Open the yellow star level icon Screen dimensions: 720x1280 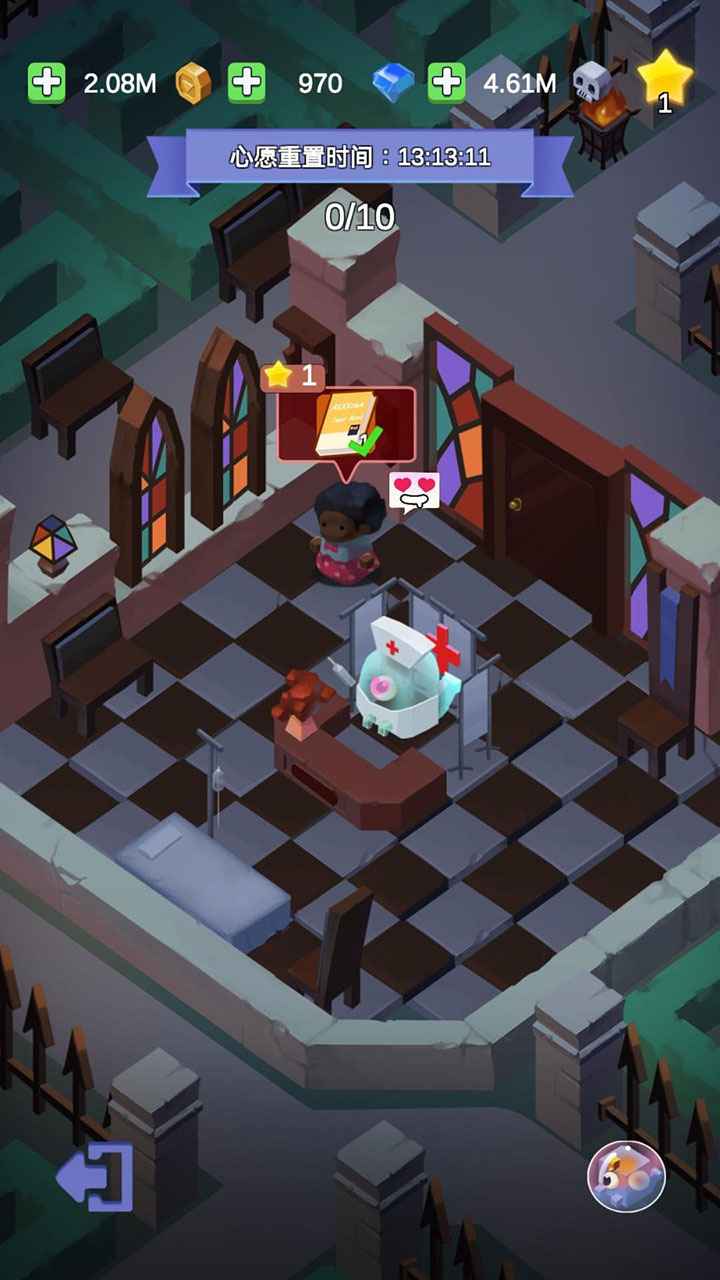coord(665,80)
